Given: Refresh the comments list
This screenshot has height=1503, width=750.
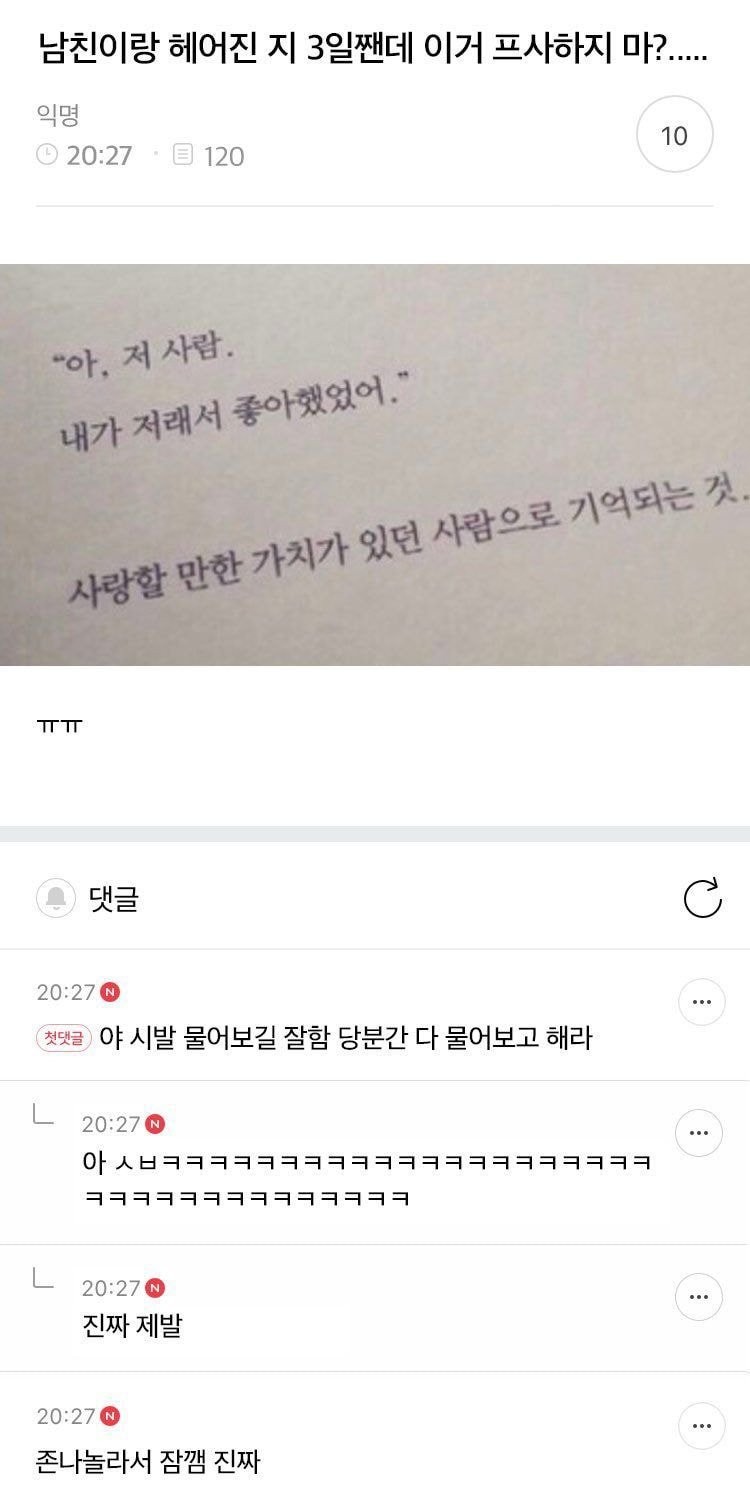Looking at the screenshot, I should pos(702,898).
